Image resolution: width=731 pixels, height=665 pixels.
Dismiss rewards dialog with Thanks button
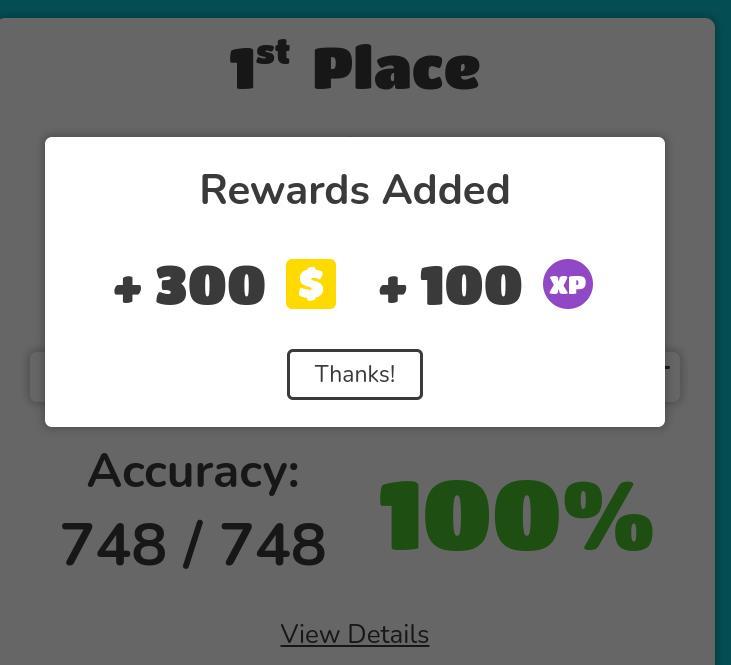pos(354,374)
